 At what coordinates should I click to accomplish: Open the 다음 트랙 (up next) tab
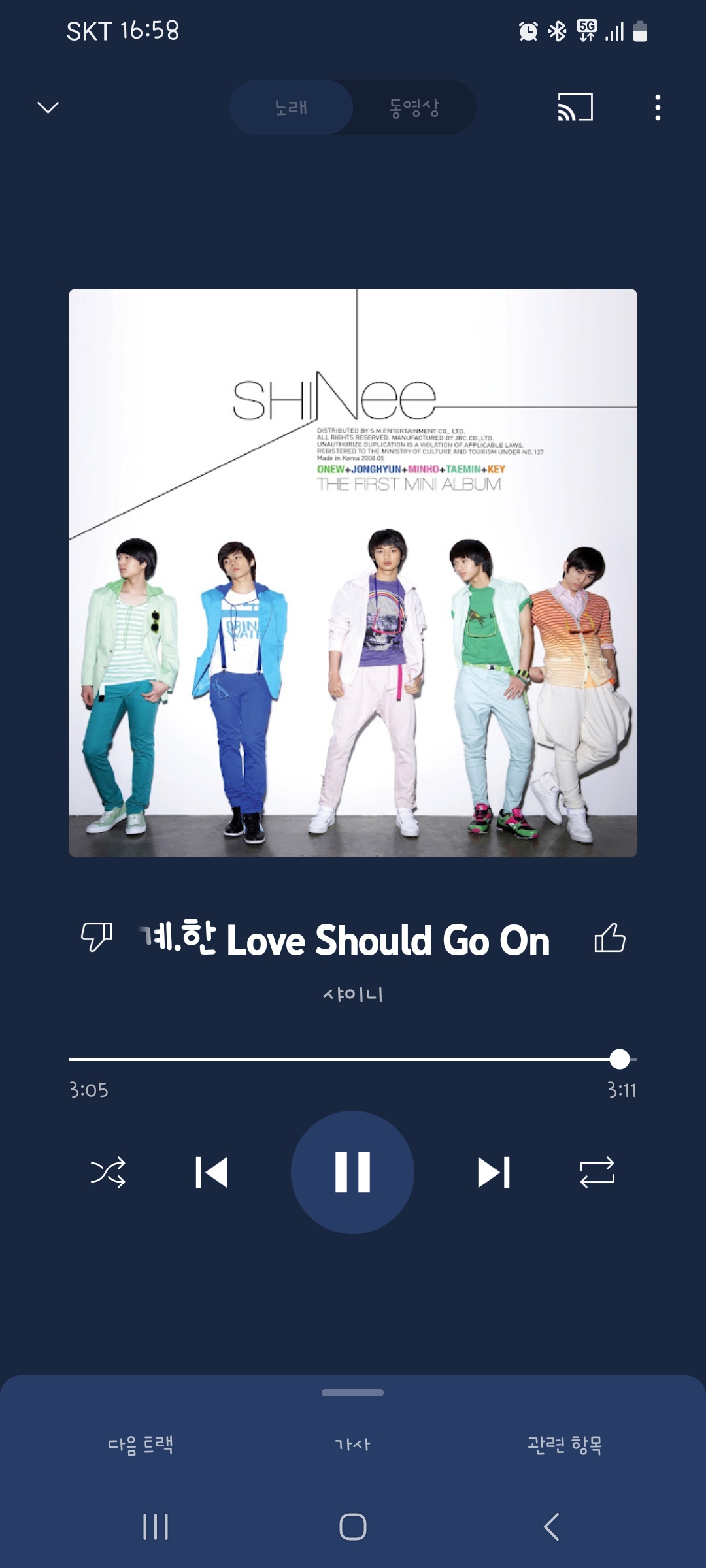141,1444
